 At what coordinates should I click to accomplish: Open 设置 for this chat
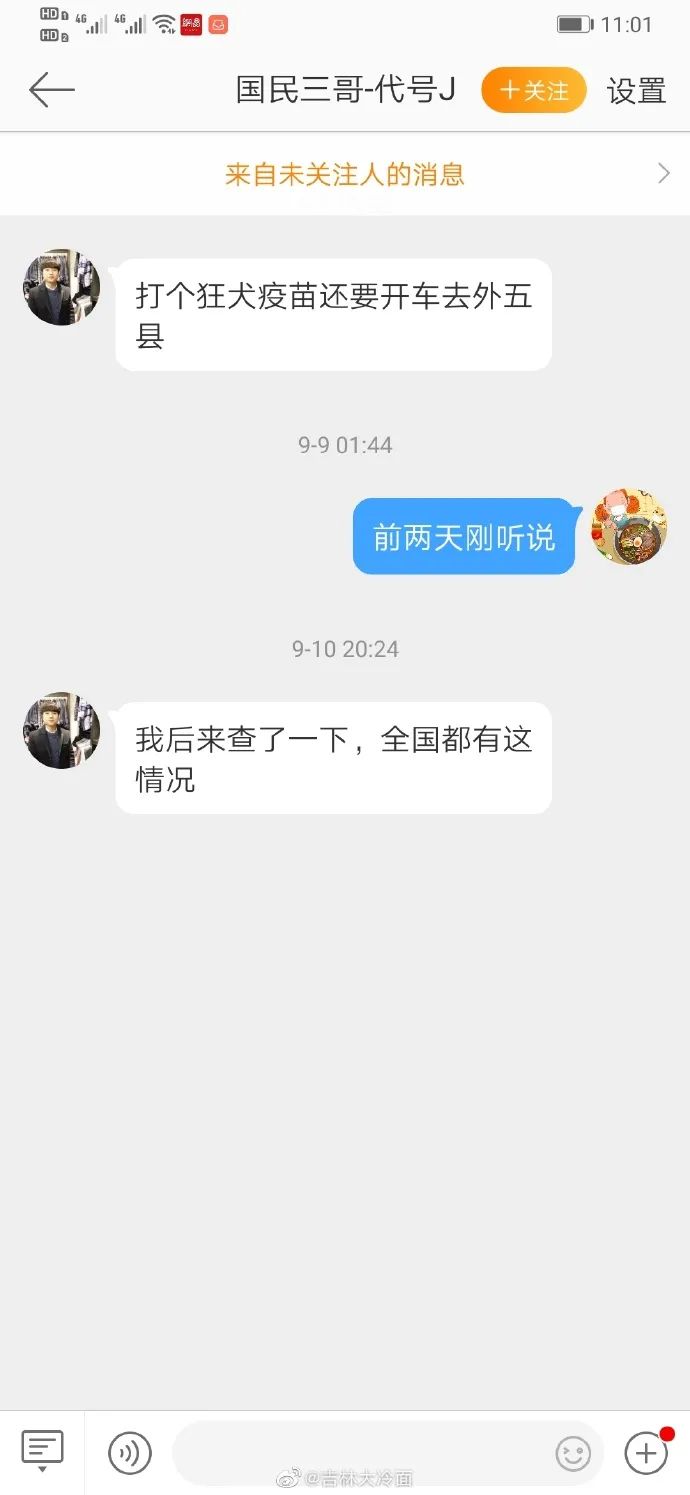click(x=636, y=91)
